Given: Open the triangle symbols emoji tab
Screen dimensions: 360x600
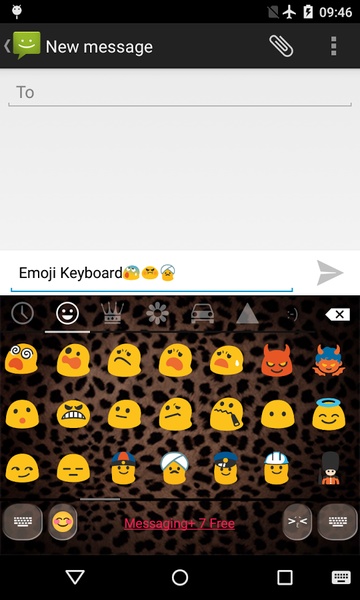Looking at the screenshot, I should pyautogui.click(x=247, y=313).
